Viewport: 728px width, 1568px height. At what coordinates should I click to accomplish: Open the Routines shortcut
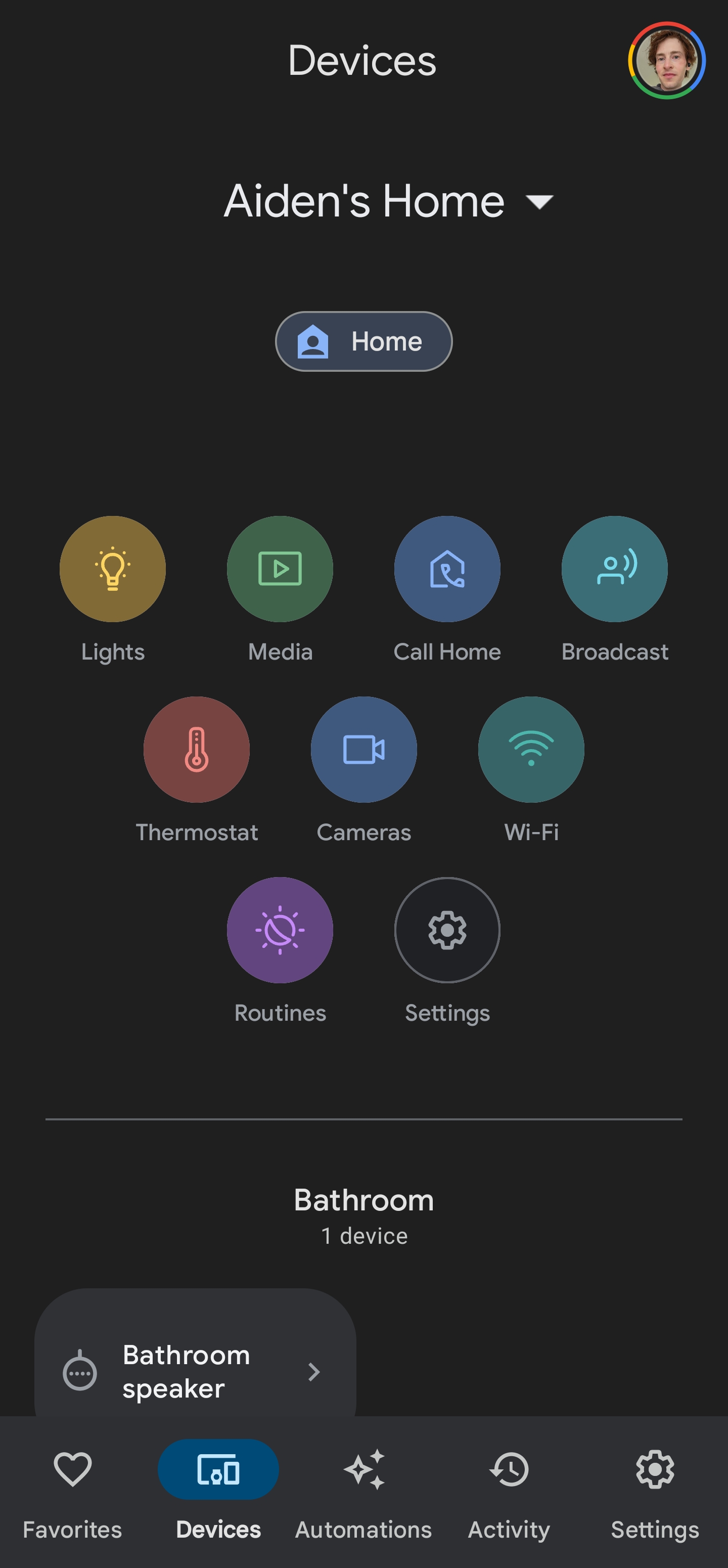point(280,930)
